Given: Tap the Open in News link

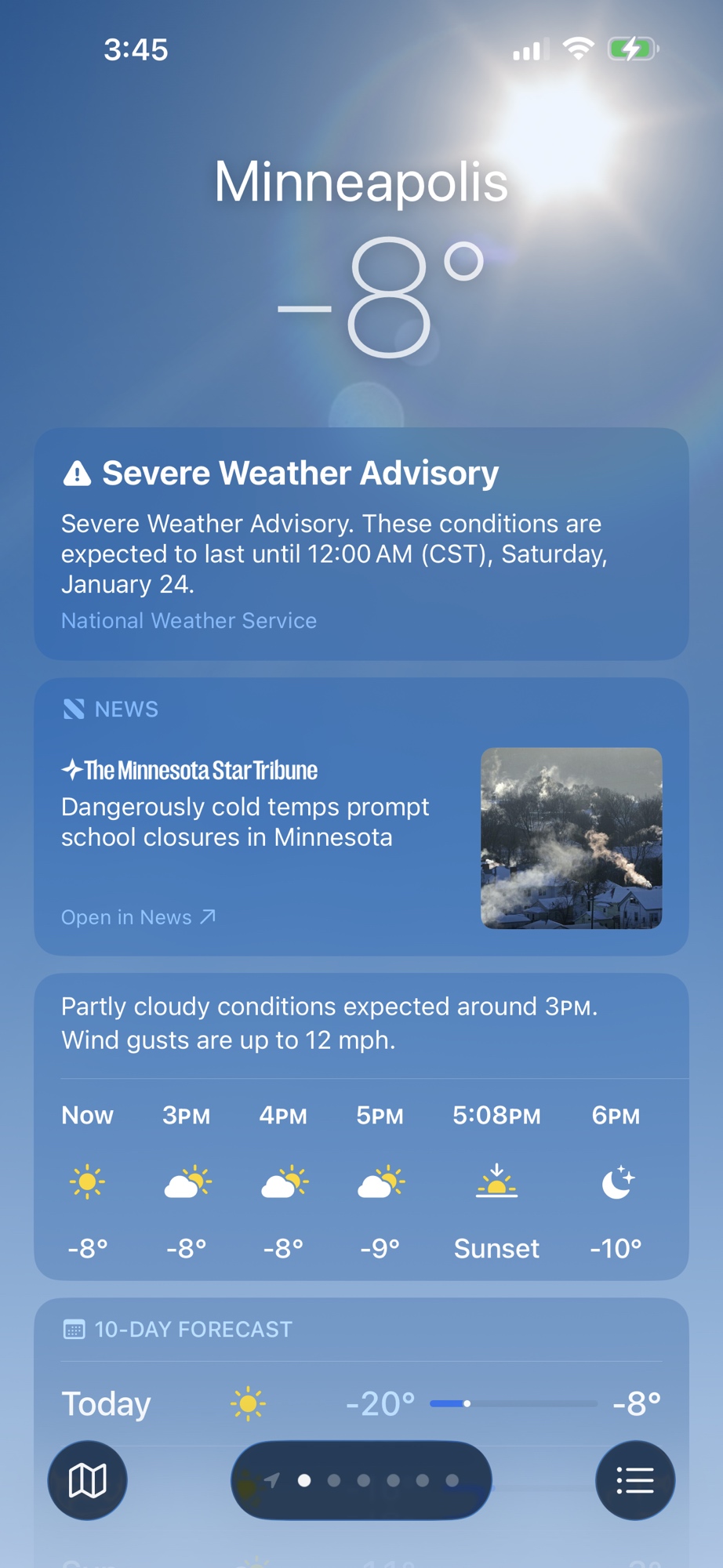Looking at the screenshot, I should pyautogui.click(x=138, y=916).
